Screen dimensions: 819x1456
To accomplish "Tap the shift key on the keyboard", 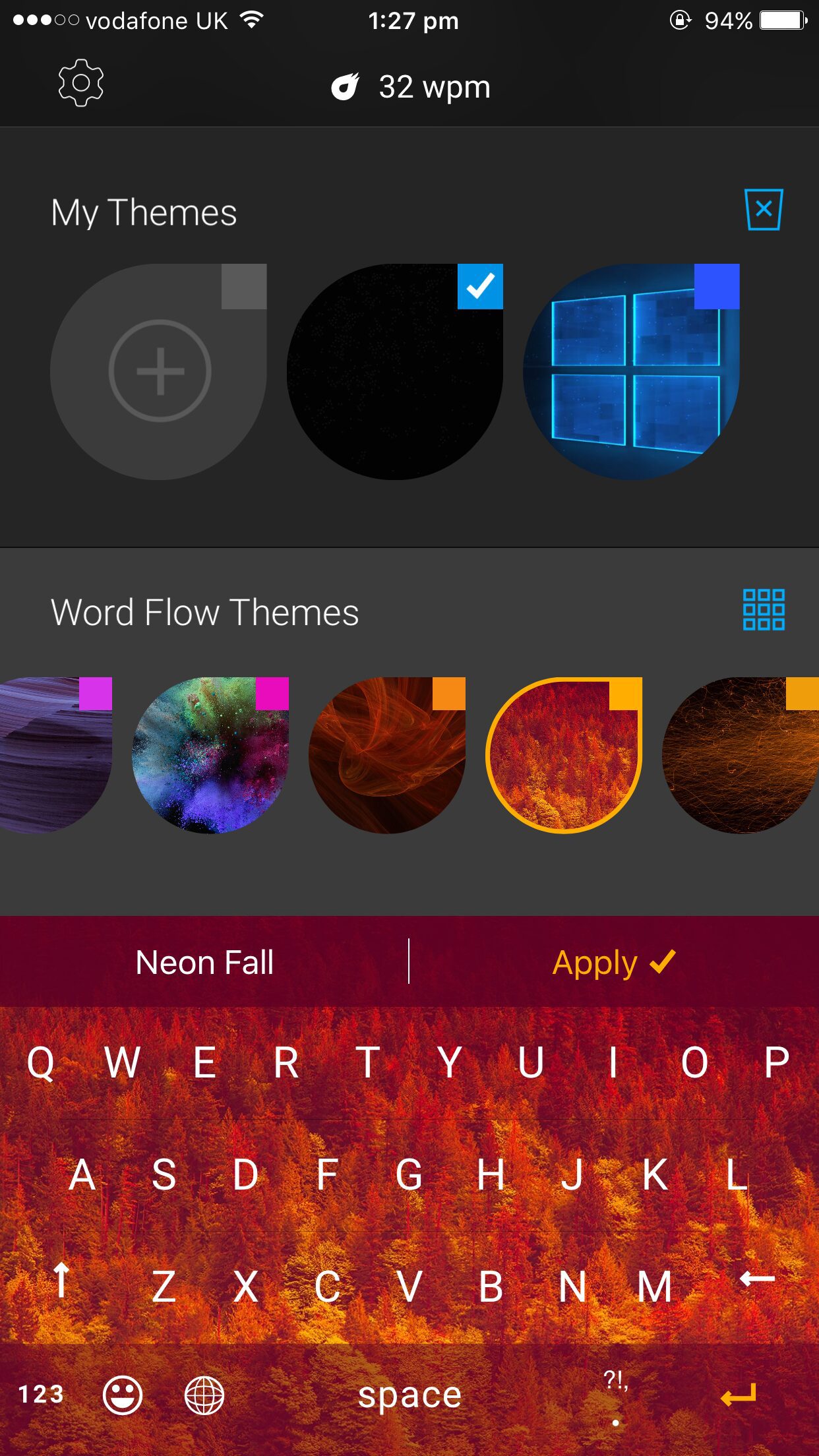I will (61, 1280).
